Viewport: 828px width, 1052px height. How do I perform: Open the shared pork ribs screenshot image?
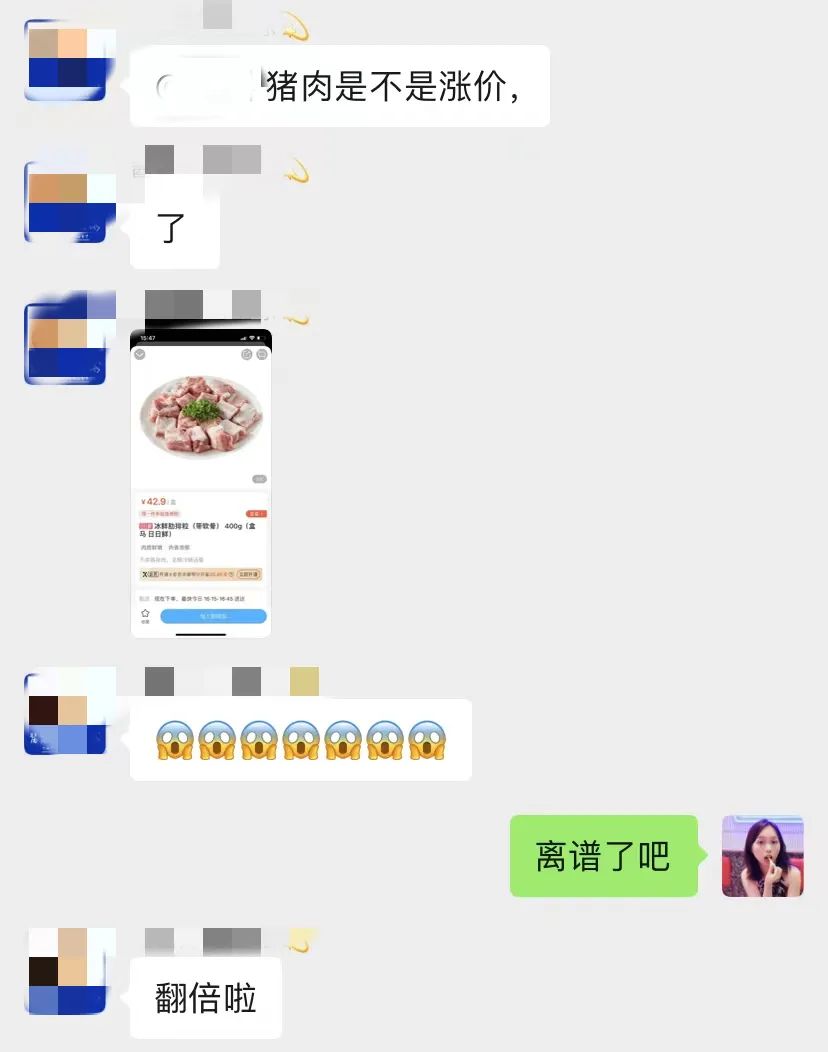(201, 483)
